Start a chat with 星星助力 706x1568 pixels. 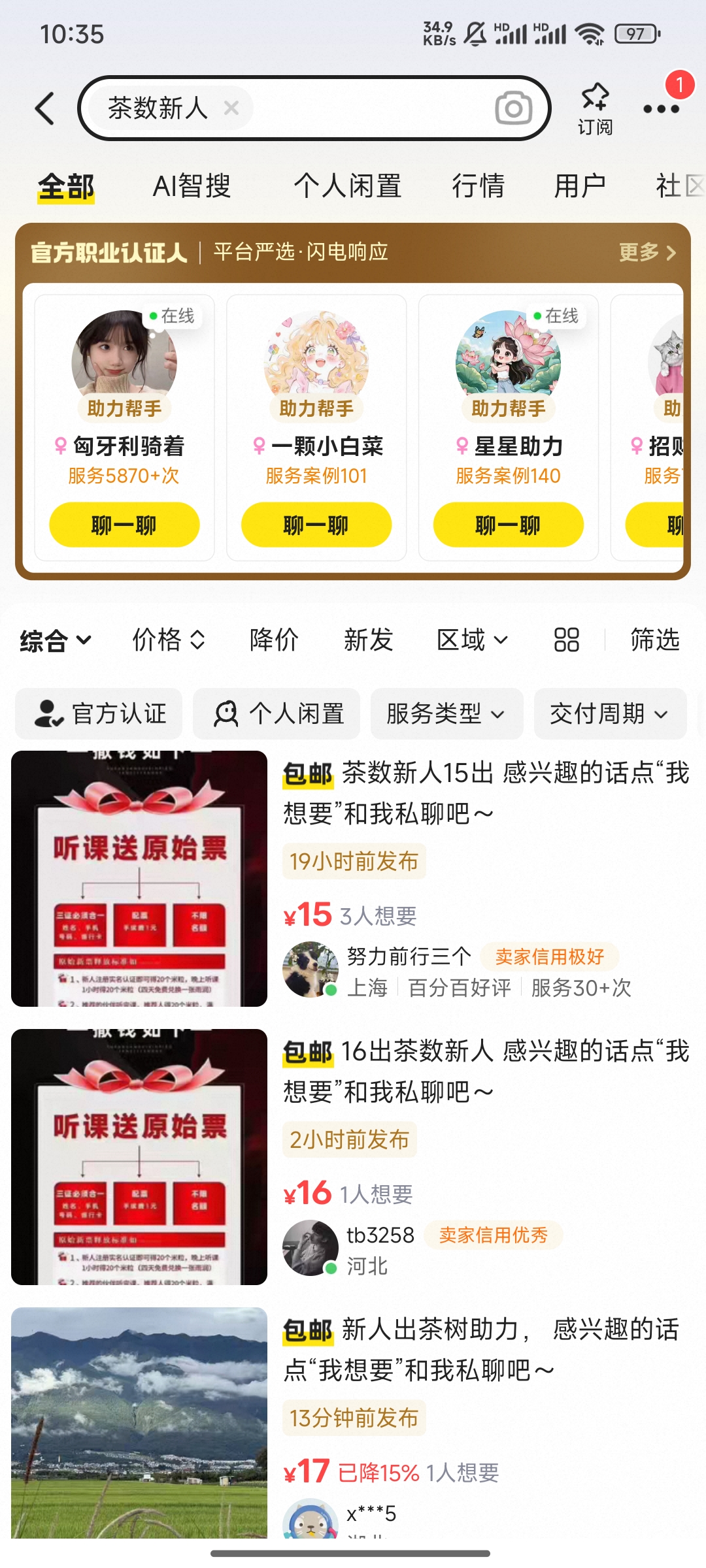pyautogui.click(x=508, y=525)
